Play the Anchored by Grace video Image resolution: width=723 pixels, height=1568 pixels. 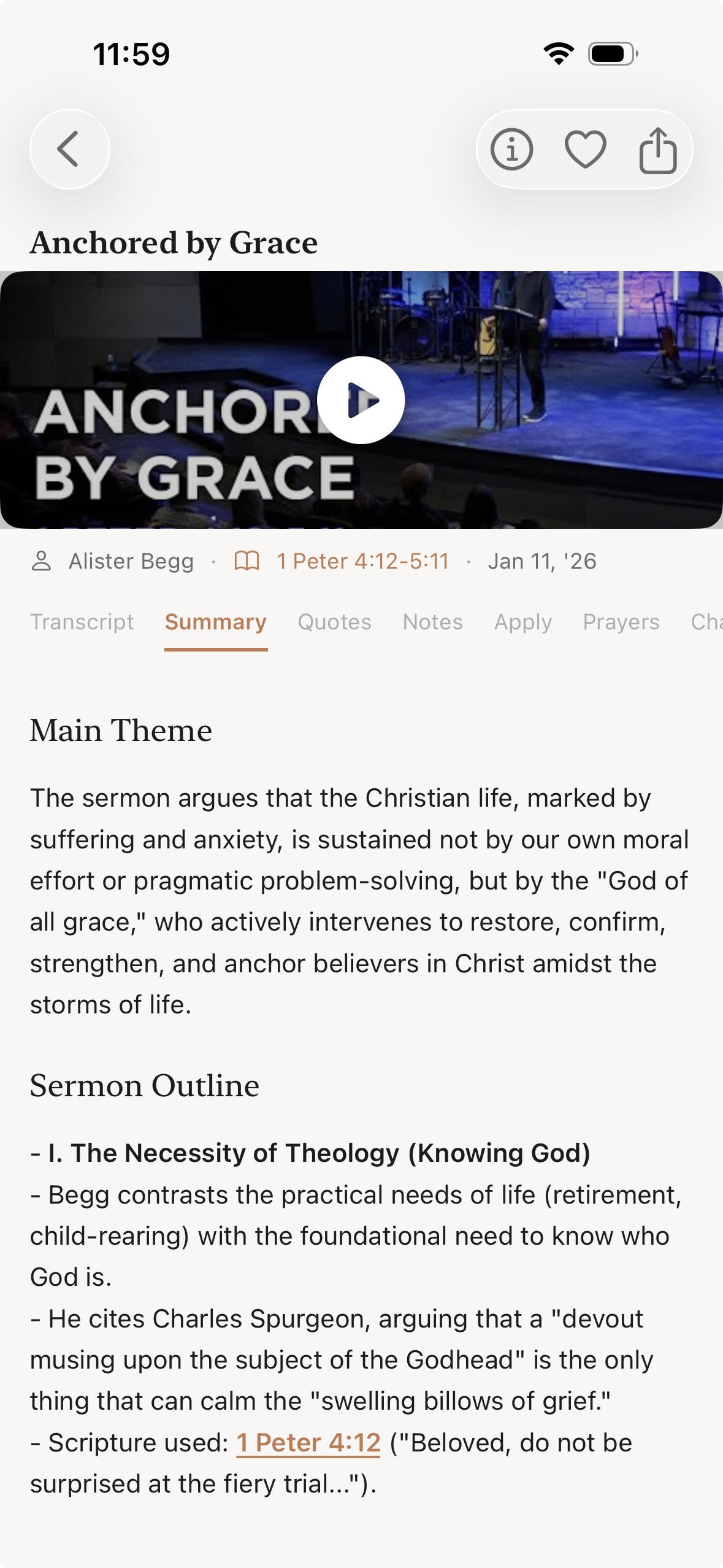click(361, 400)
